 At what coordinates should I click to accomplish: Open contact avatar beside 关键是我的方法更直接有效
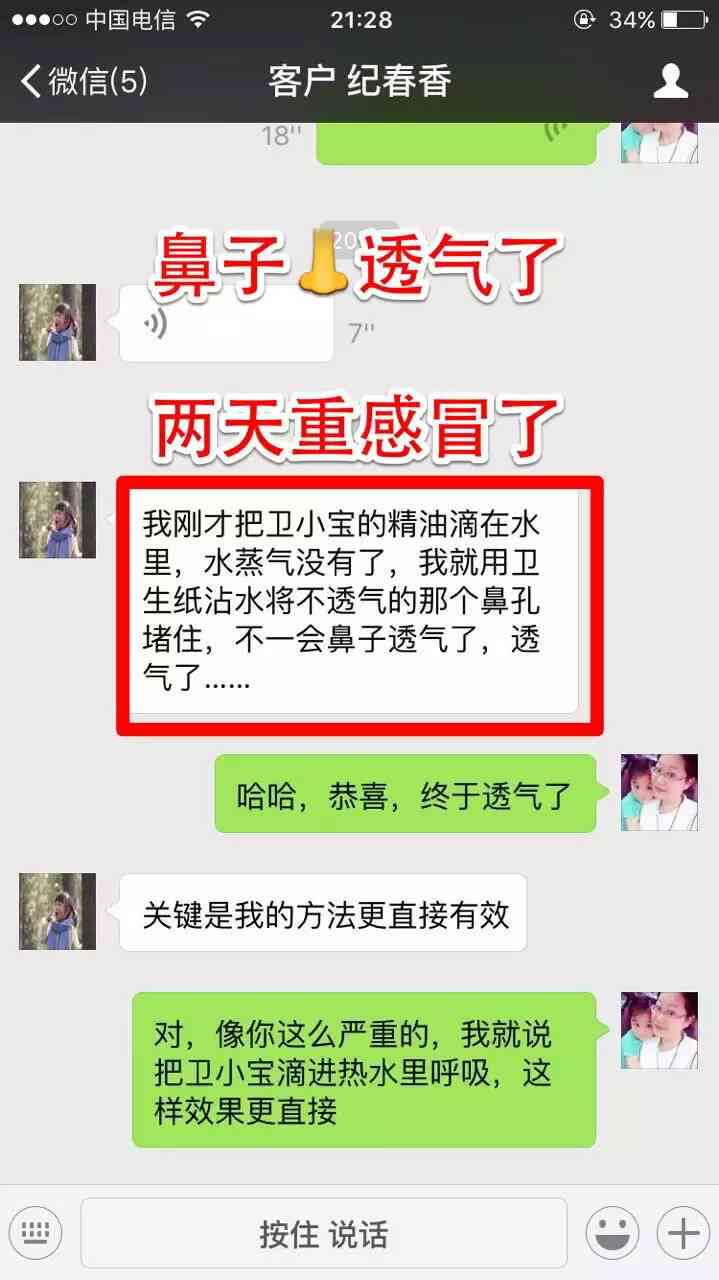[x=58, y=911]
